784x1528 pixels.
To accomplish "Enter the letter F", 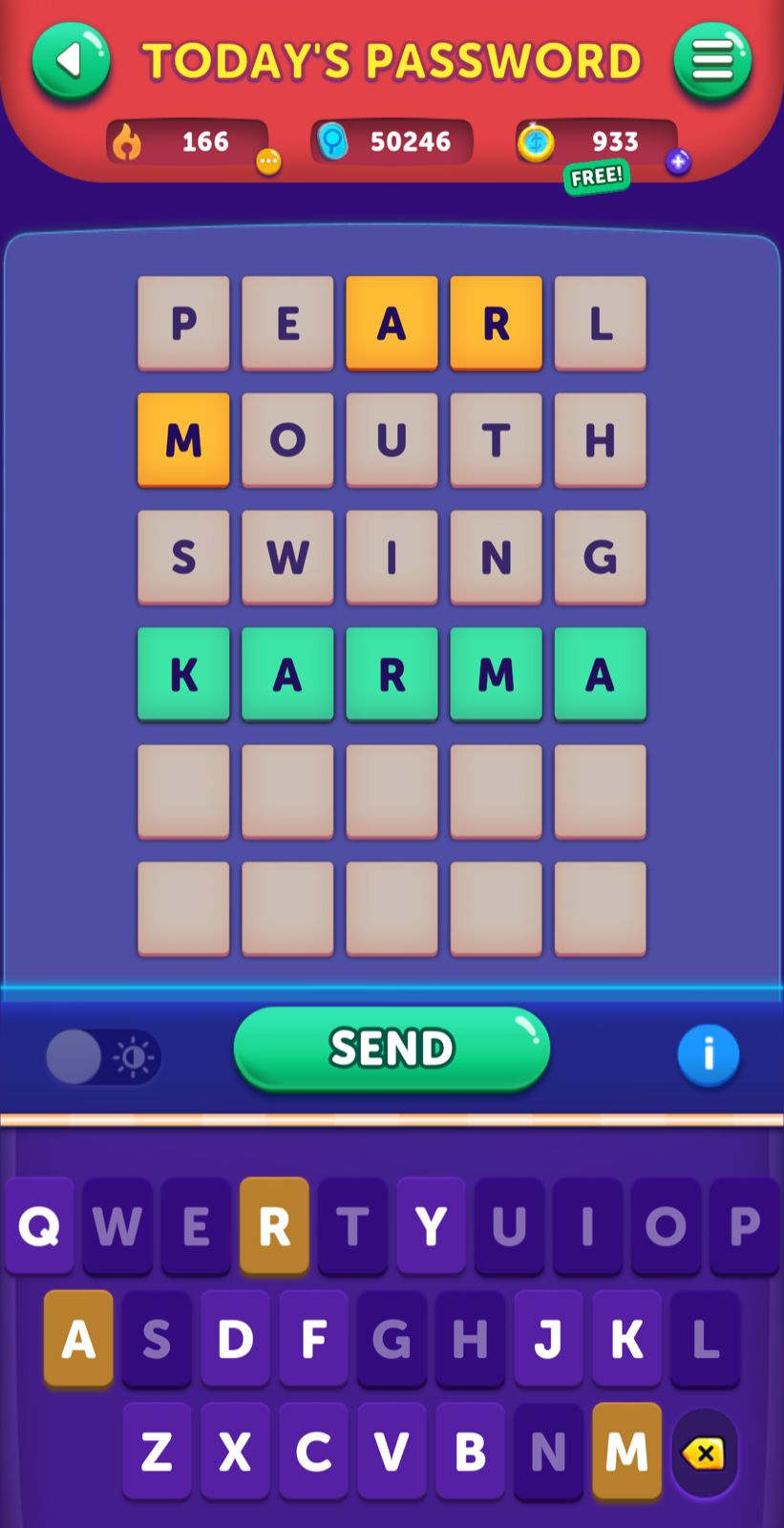I will tap(313, 1339).
